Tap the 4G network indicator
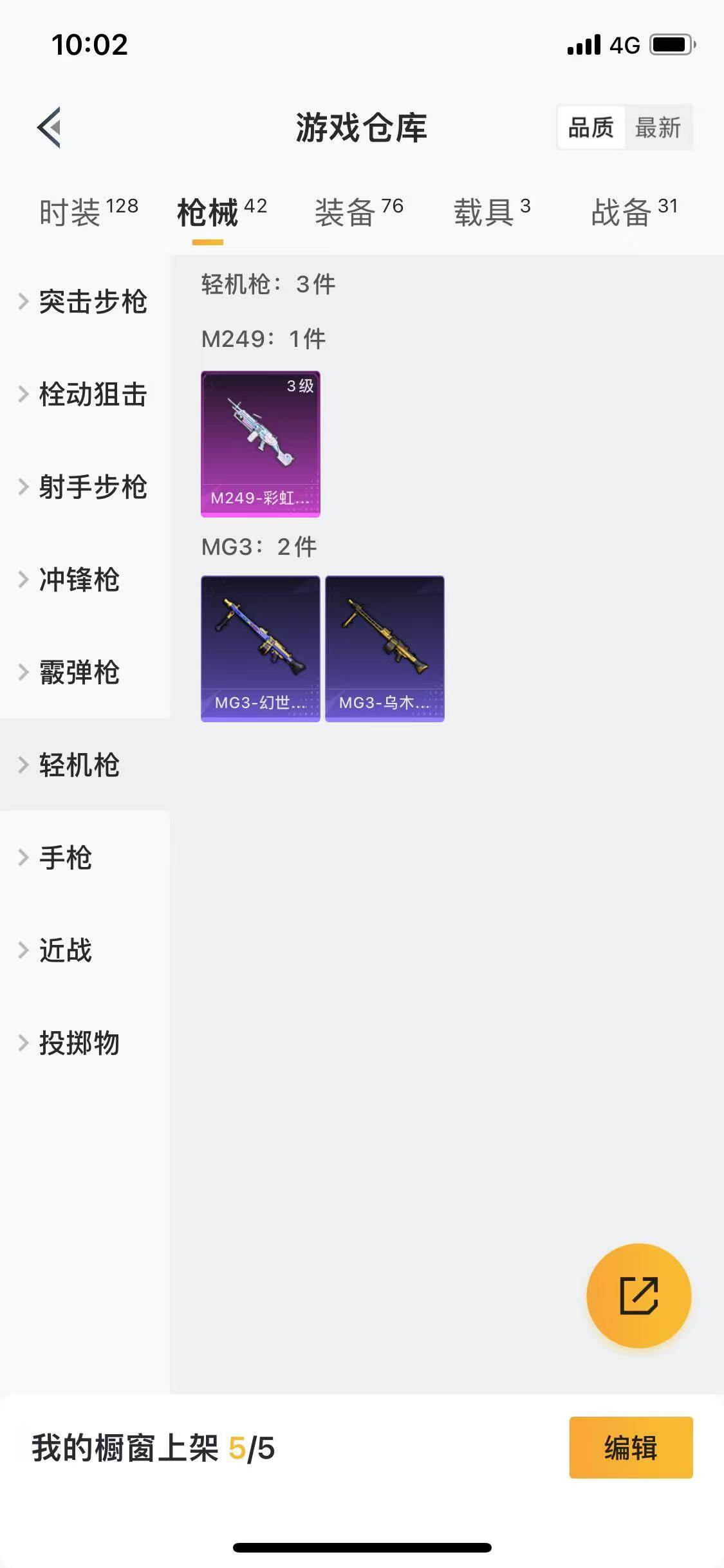The height and width of the screenshot is (1568, 724). pyautogui.click(x=622, y=44)
